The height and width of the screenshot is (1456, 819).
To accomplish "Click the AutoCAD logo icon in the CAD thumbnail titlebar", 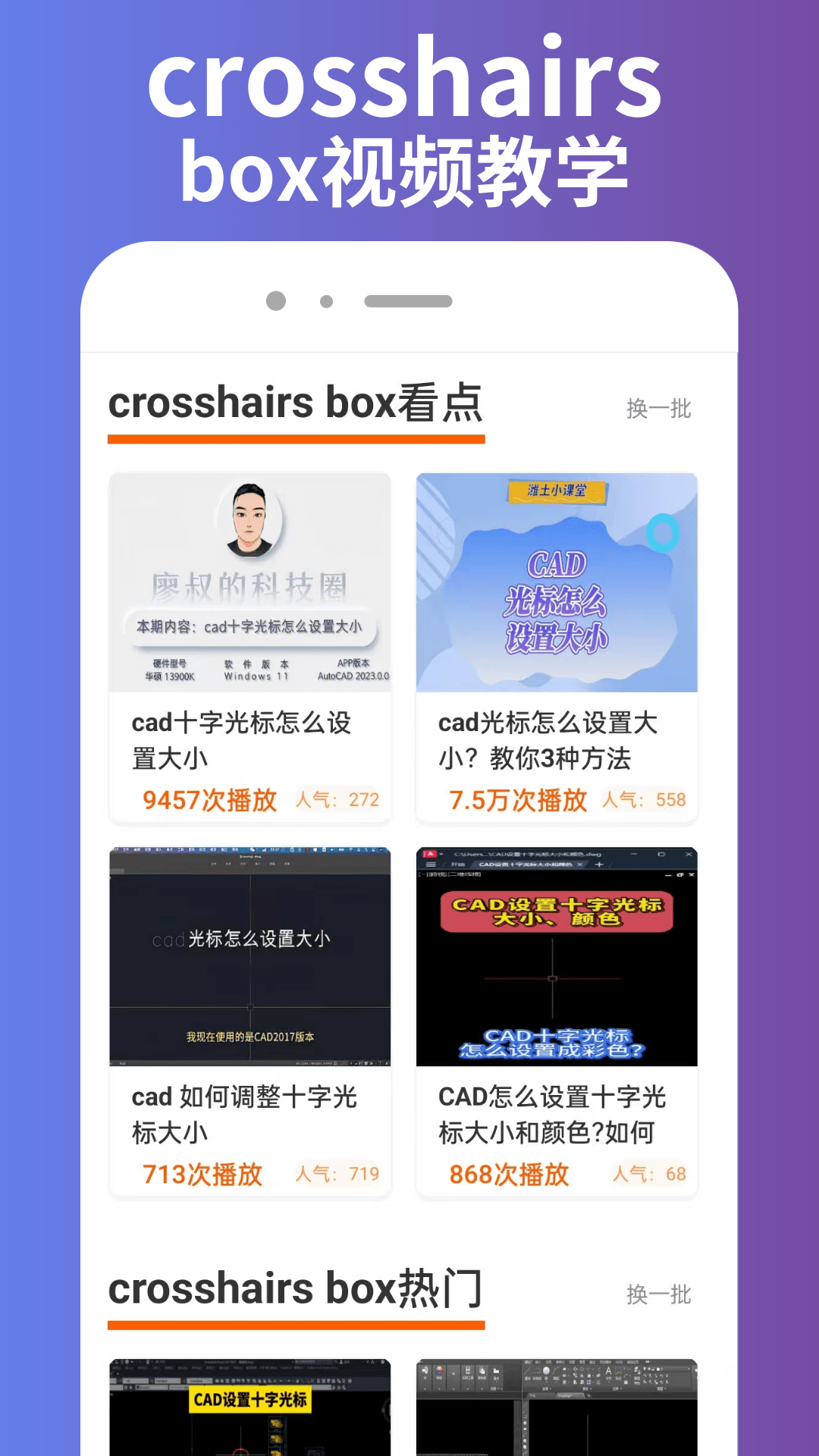I will [x=429, y=854].
